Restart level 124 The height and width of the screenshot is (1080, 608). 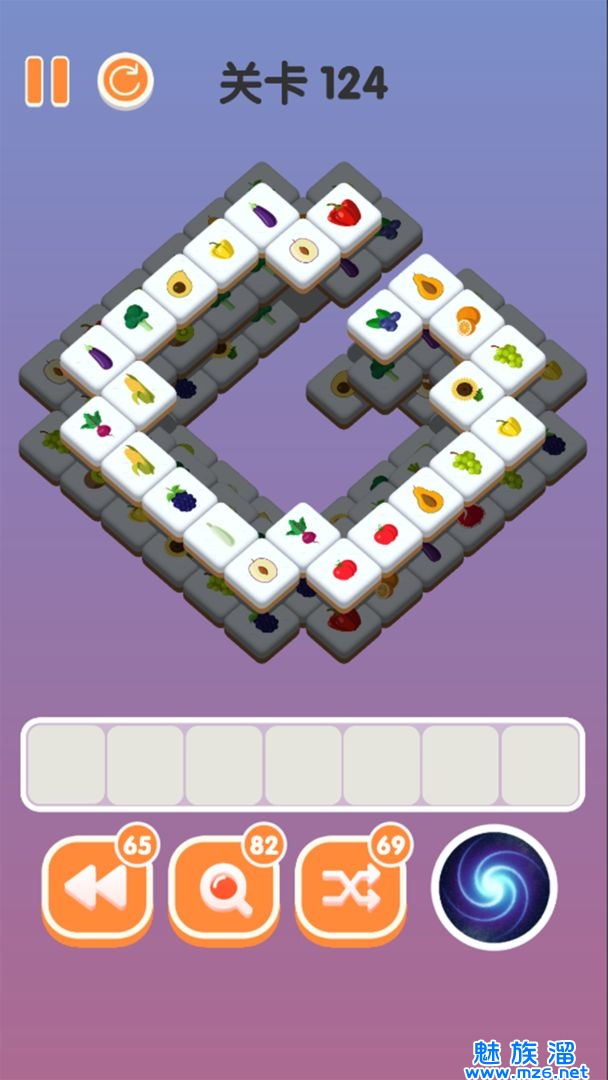coord(125,80)
